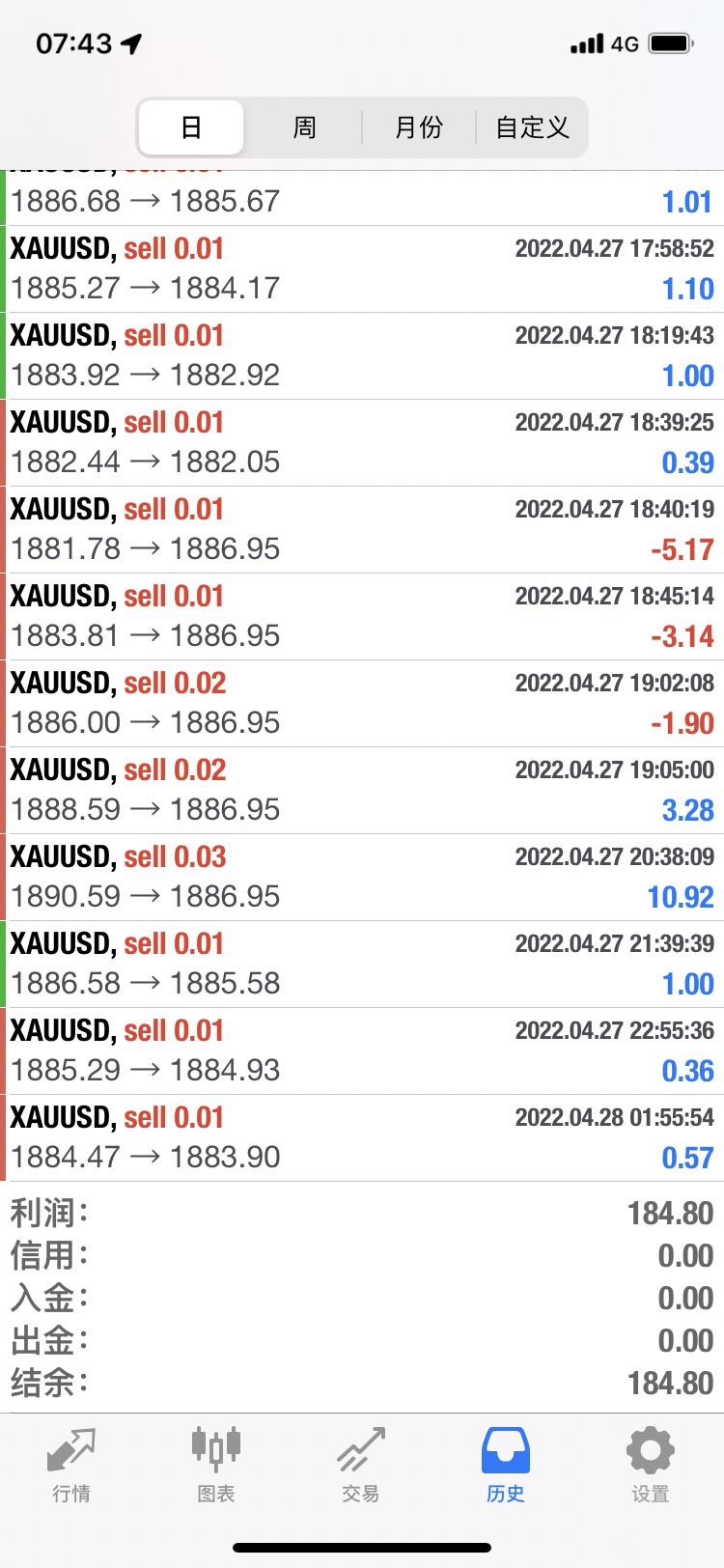View the trade at 2022.04.27 19:05:00

point(362,790)
